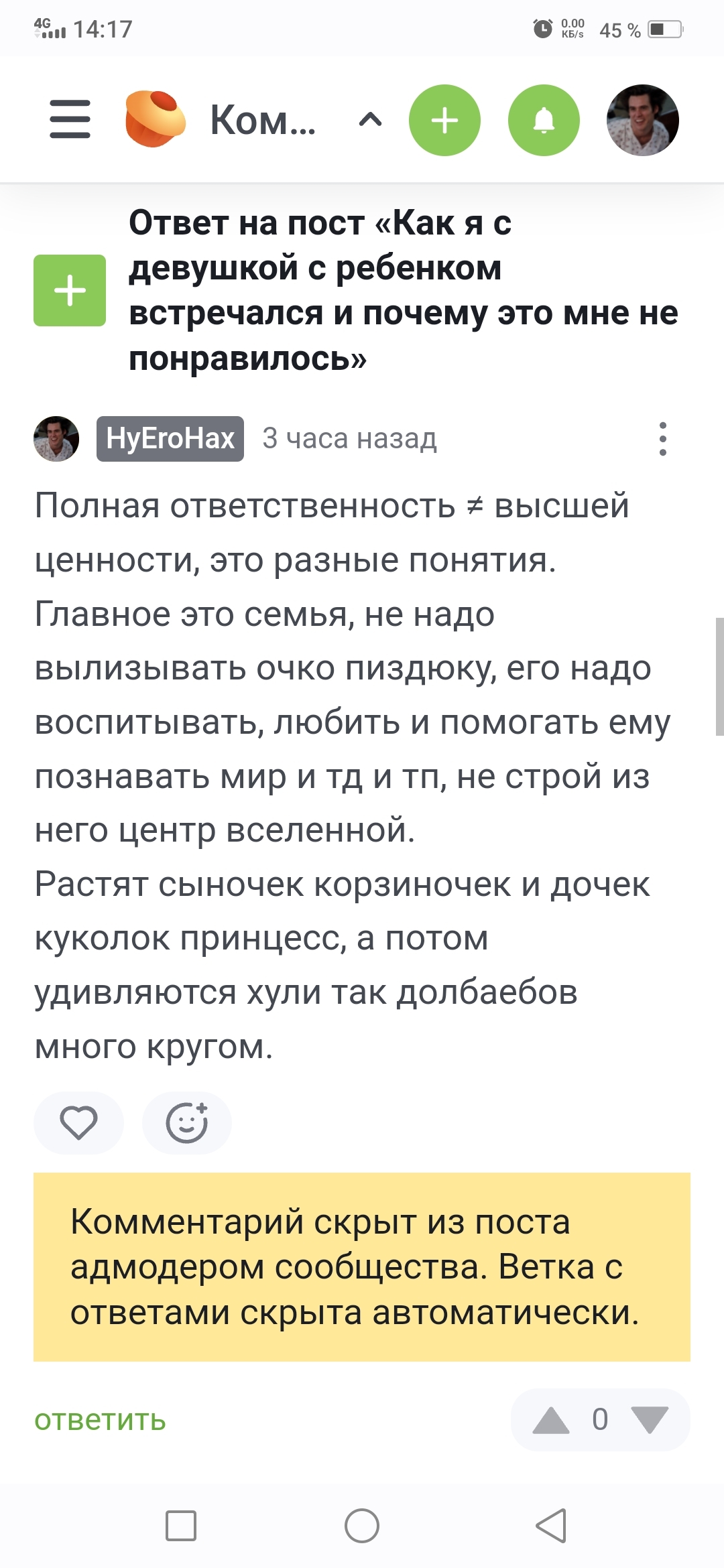Create a new post with the green plus

(444, 121)
